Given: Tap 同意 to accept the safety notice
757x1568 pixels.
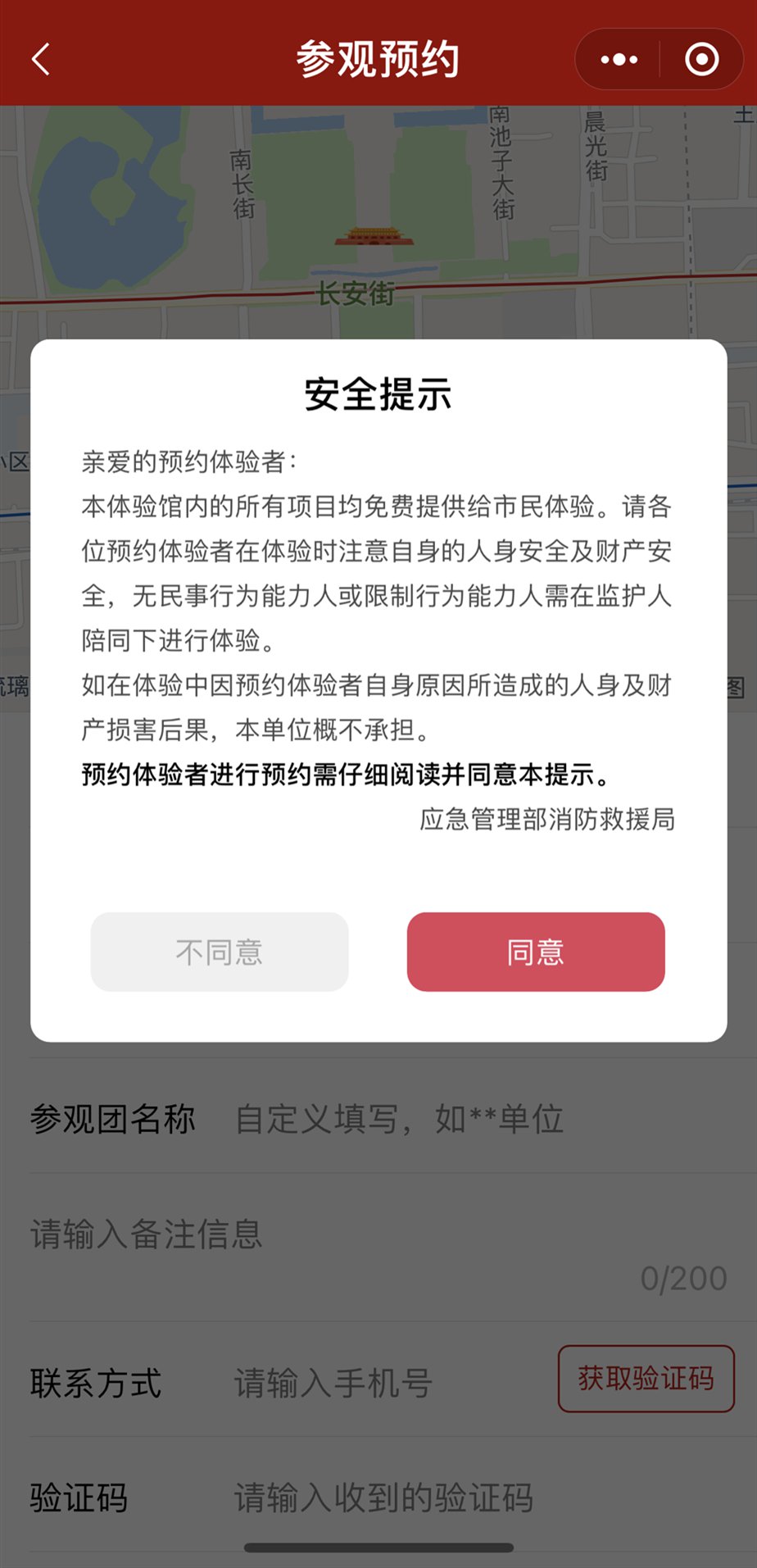Looking at the screenshot, I should [535, 952].
